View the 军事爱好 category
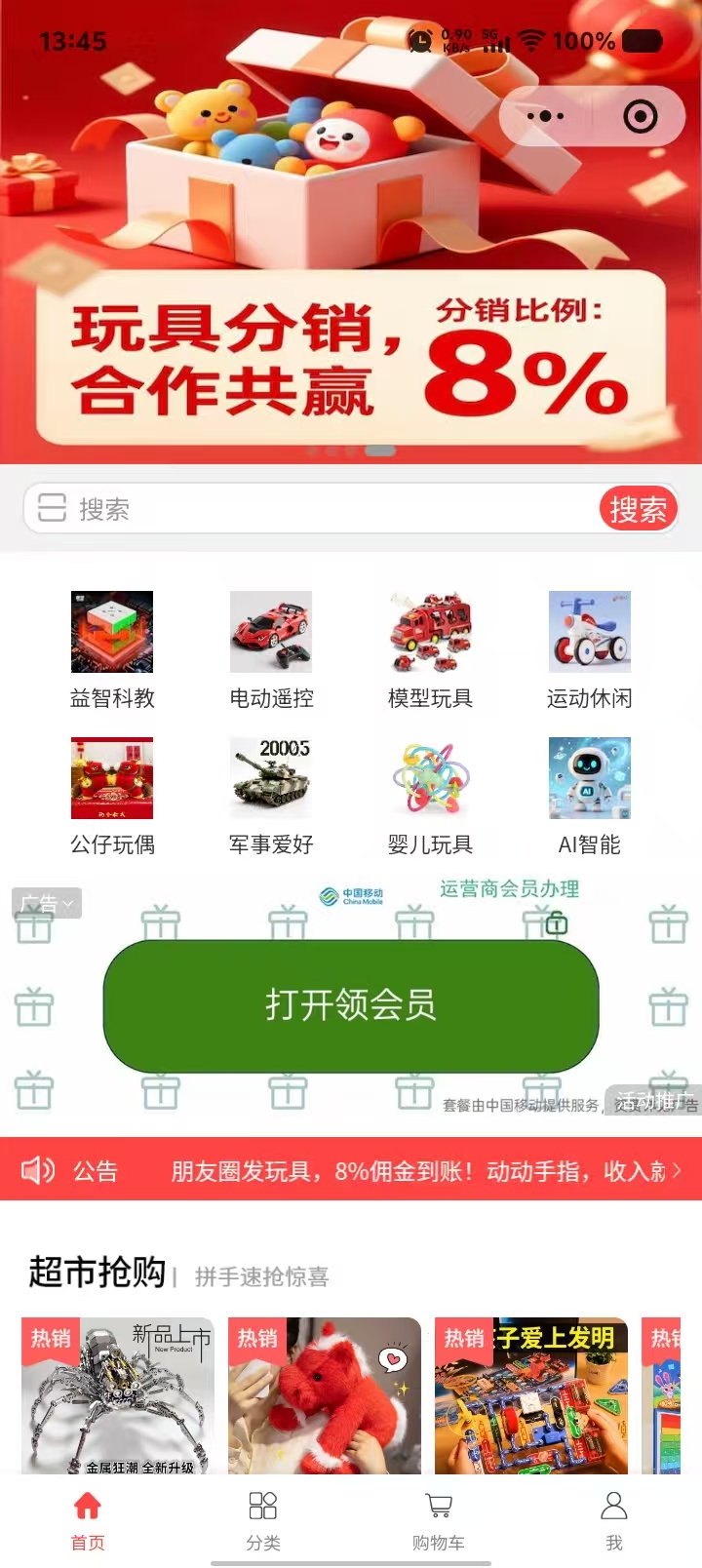This screenshot has height=1568, width=702. coord(271,795)
